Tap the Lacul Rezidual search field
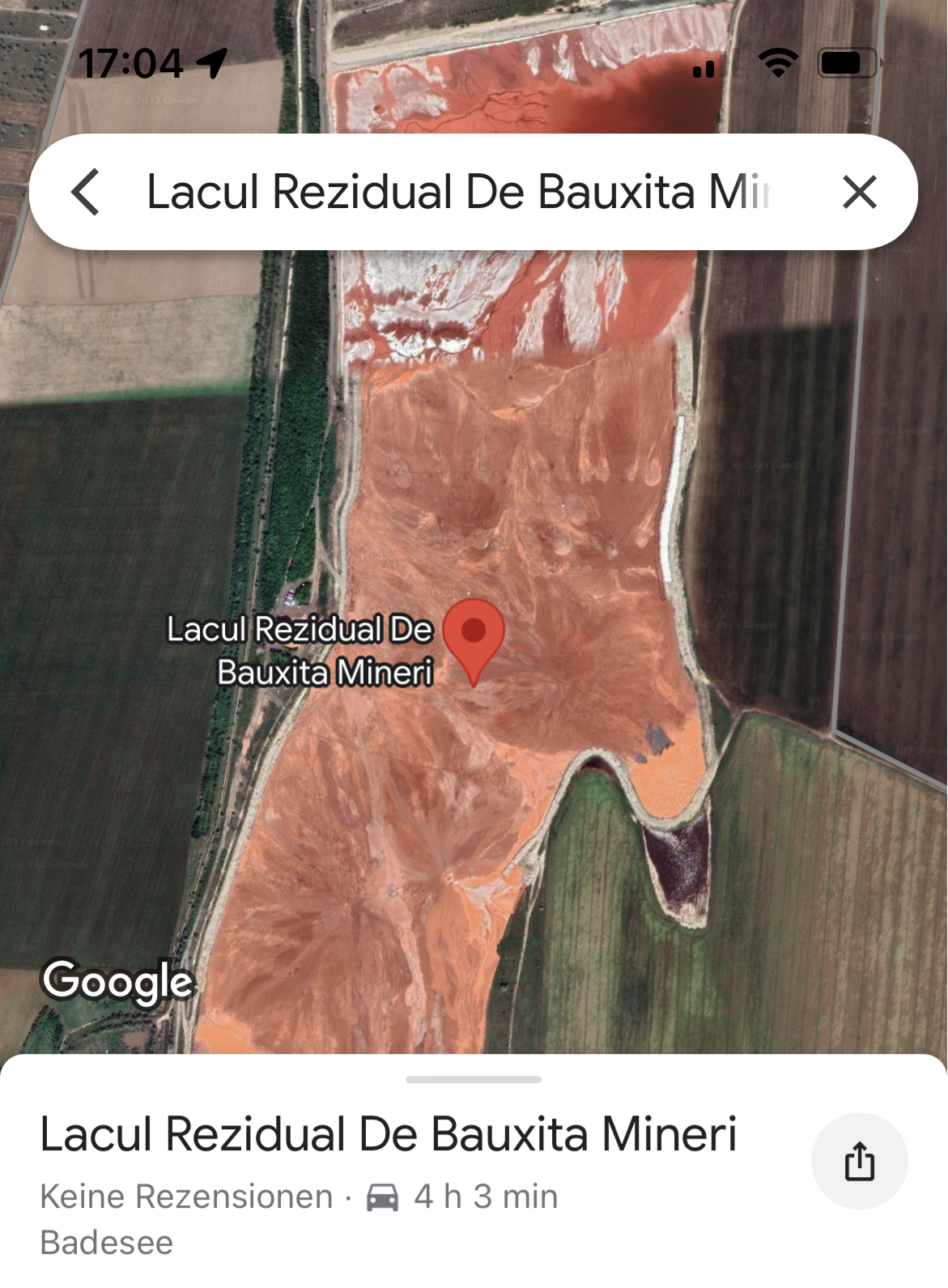Viewport: 948px width, 1288px height. coord(457,193)
